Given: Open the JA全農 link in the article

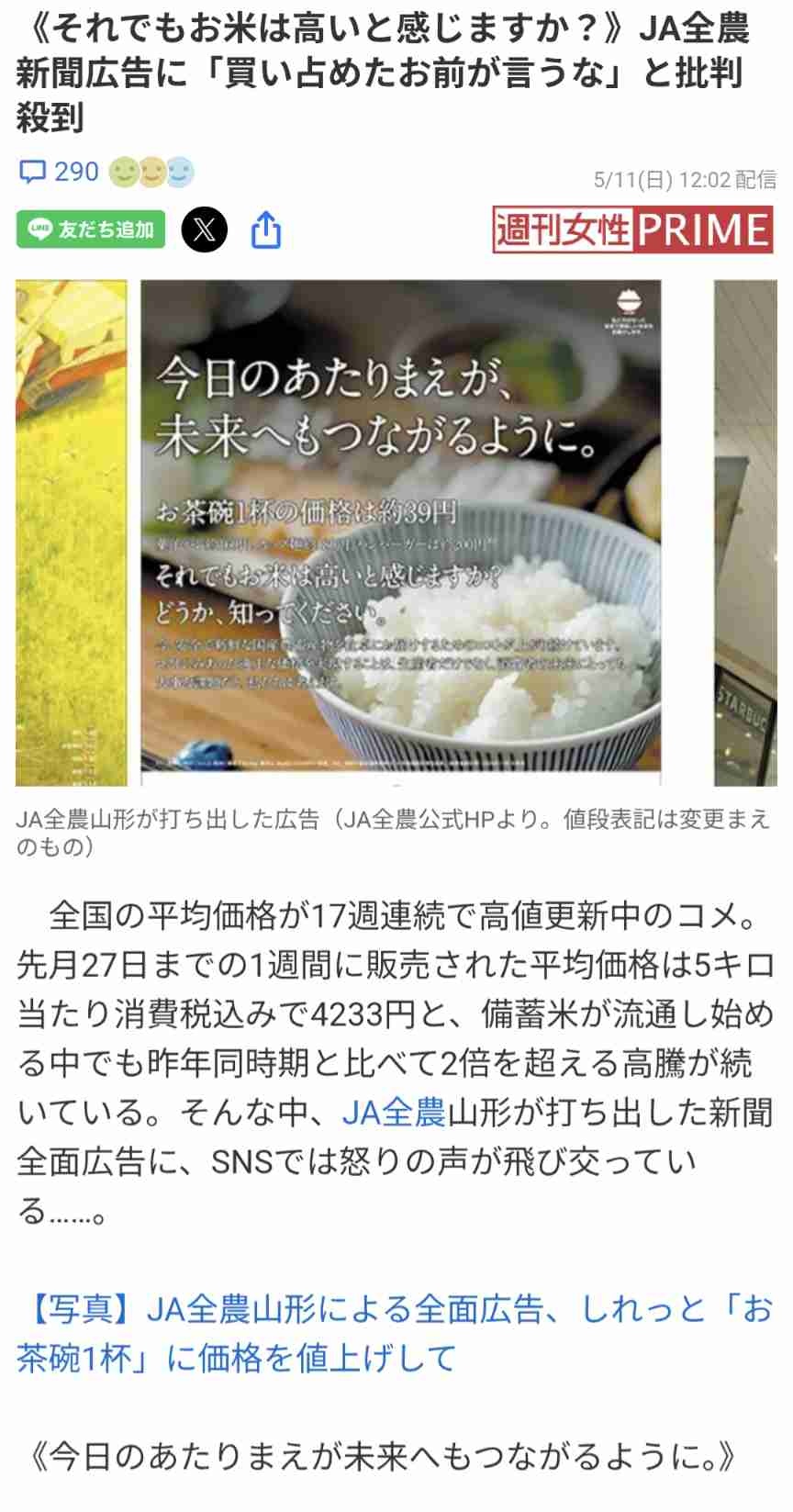Looking at the screenshot, I should pos(394,1113).
